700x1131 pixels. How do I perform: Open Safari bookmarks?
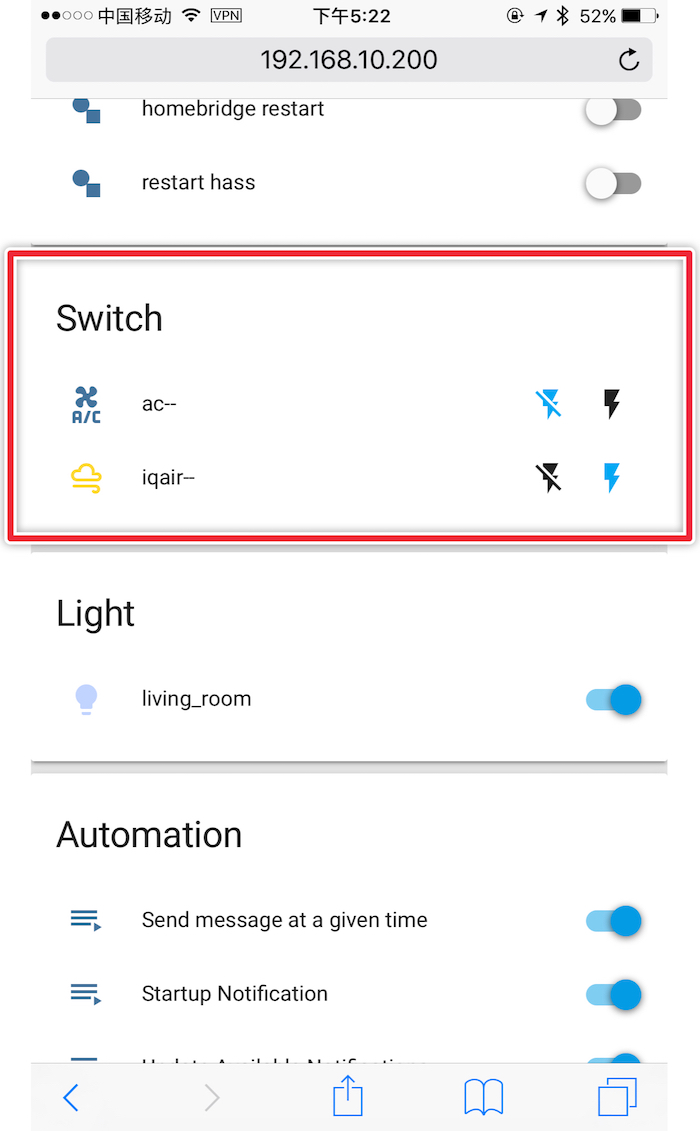pos(483,1098)
